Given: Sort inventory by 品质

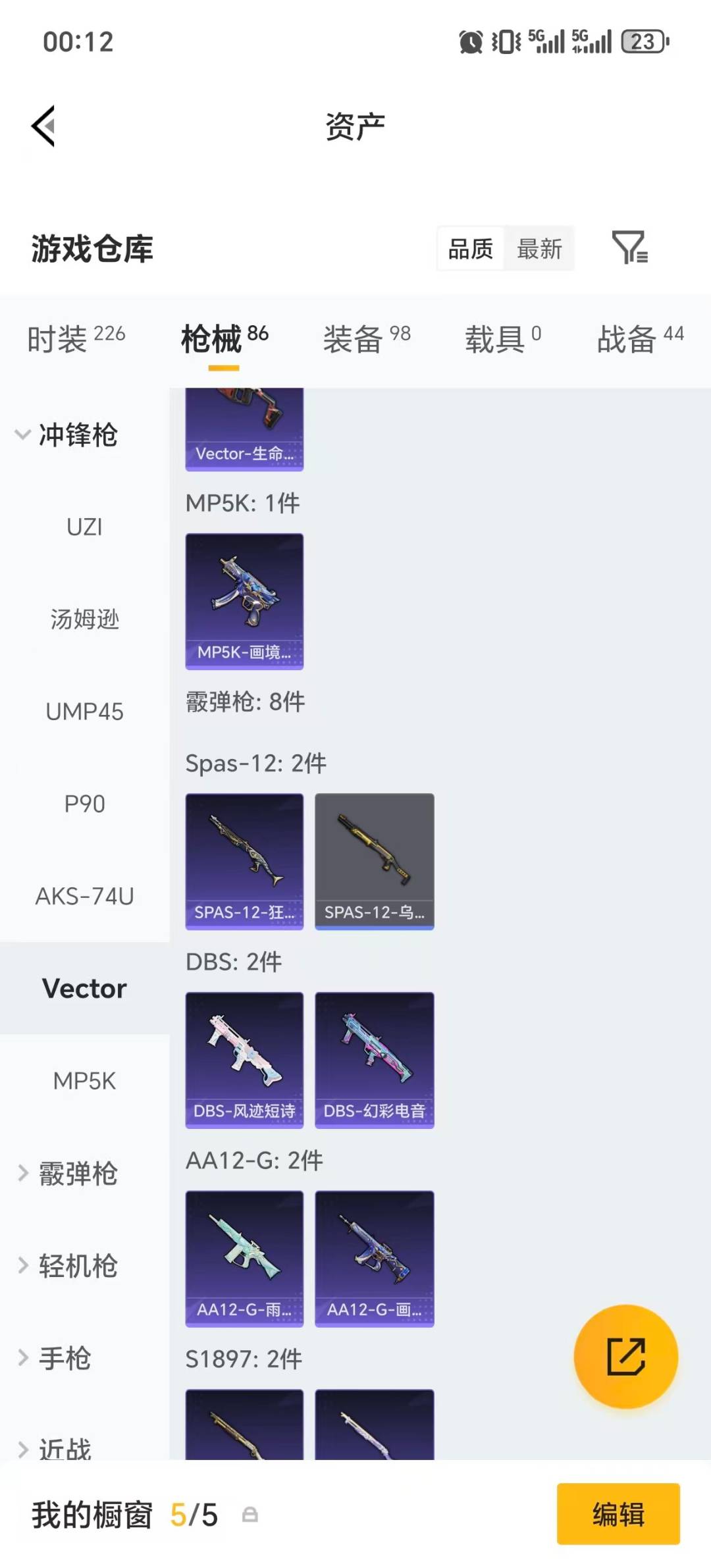Looking at the screenshot, I should click(x=470, y=249).
